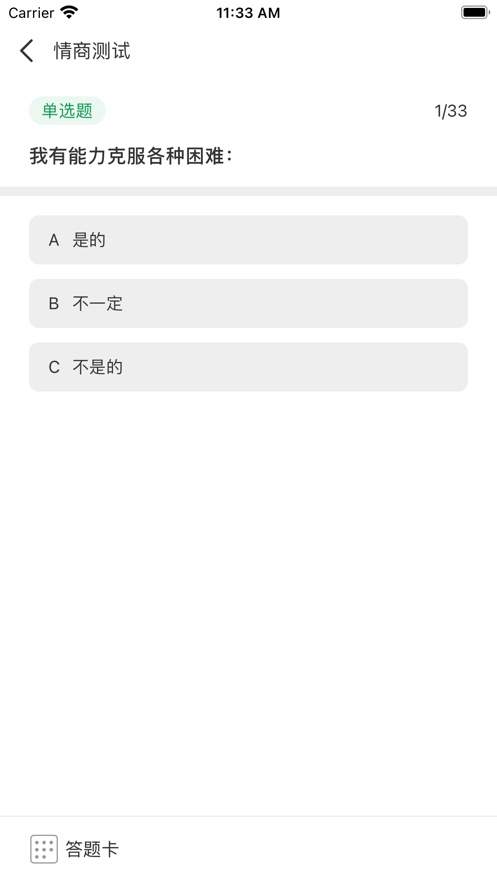This screenshot has height=883, width=497.
Task: Pick answer C 不是的
Action: (x=248, y=367)
